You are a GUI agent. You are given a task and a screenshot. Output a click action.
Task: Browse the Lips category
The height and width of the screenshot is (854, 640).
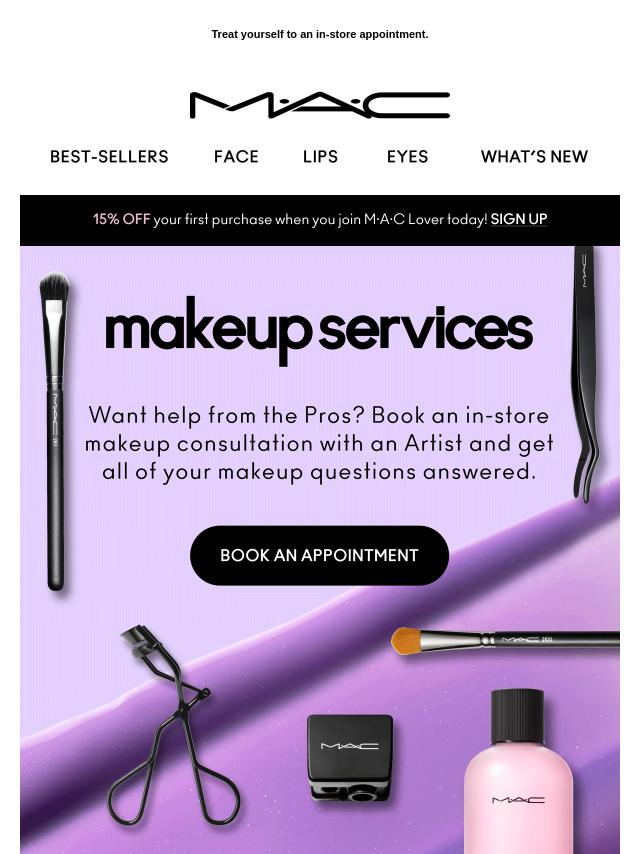coord(320,157)
